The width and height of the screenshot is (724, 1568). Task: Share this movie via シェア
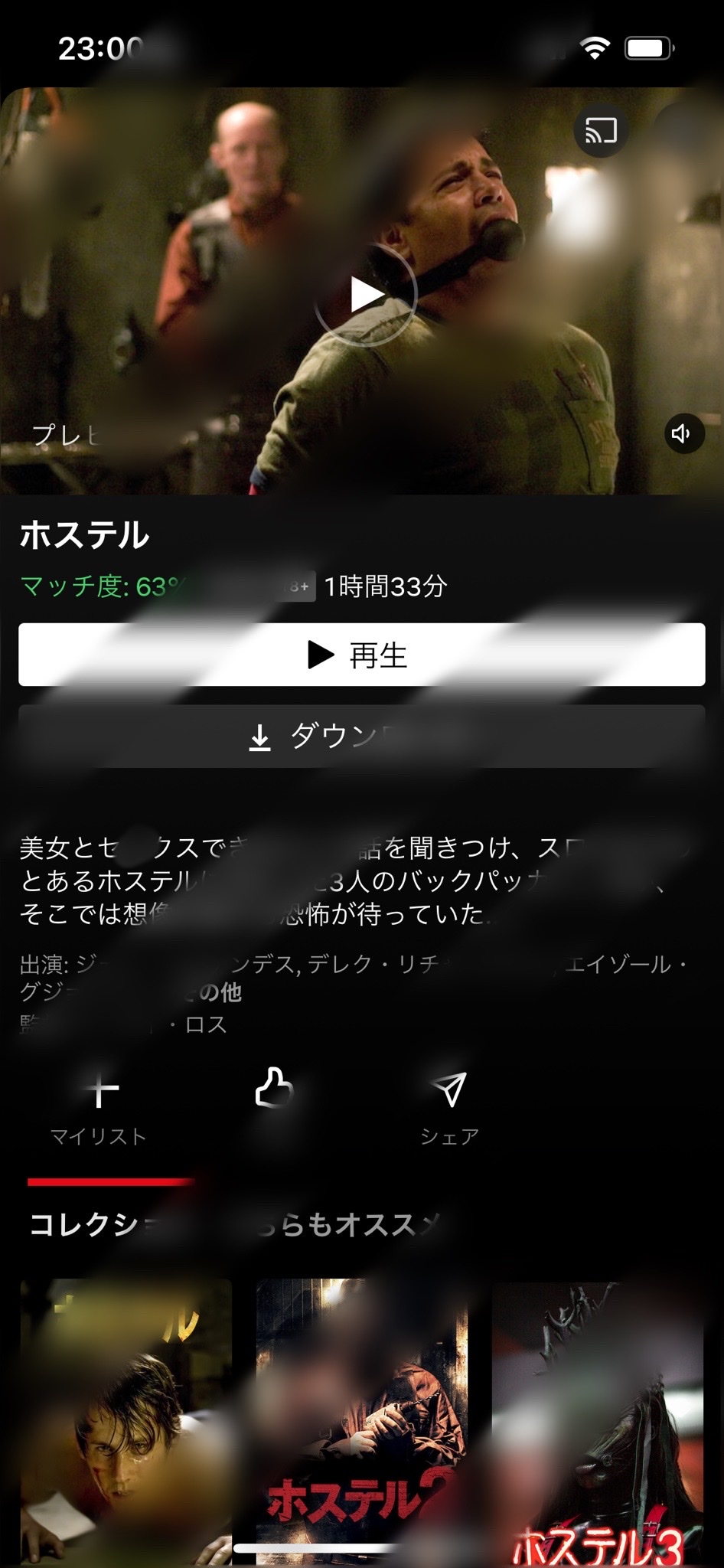click(449, 1106)
